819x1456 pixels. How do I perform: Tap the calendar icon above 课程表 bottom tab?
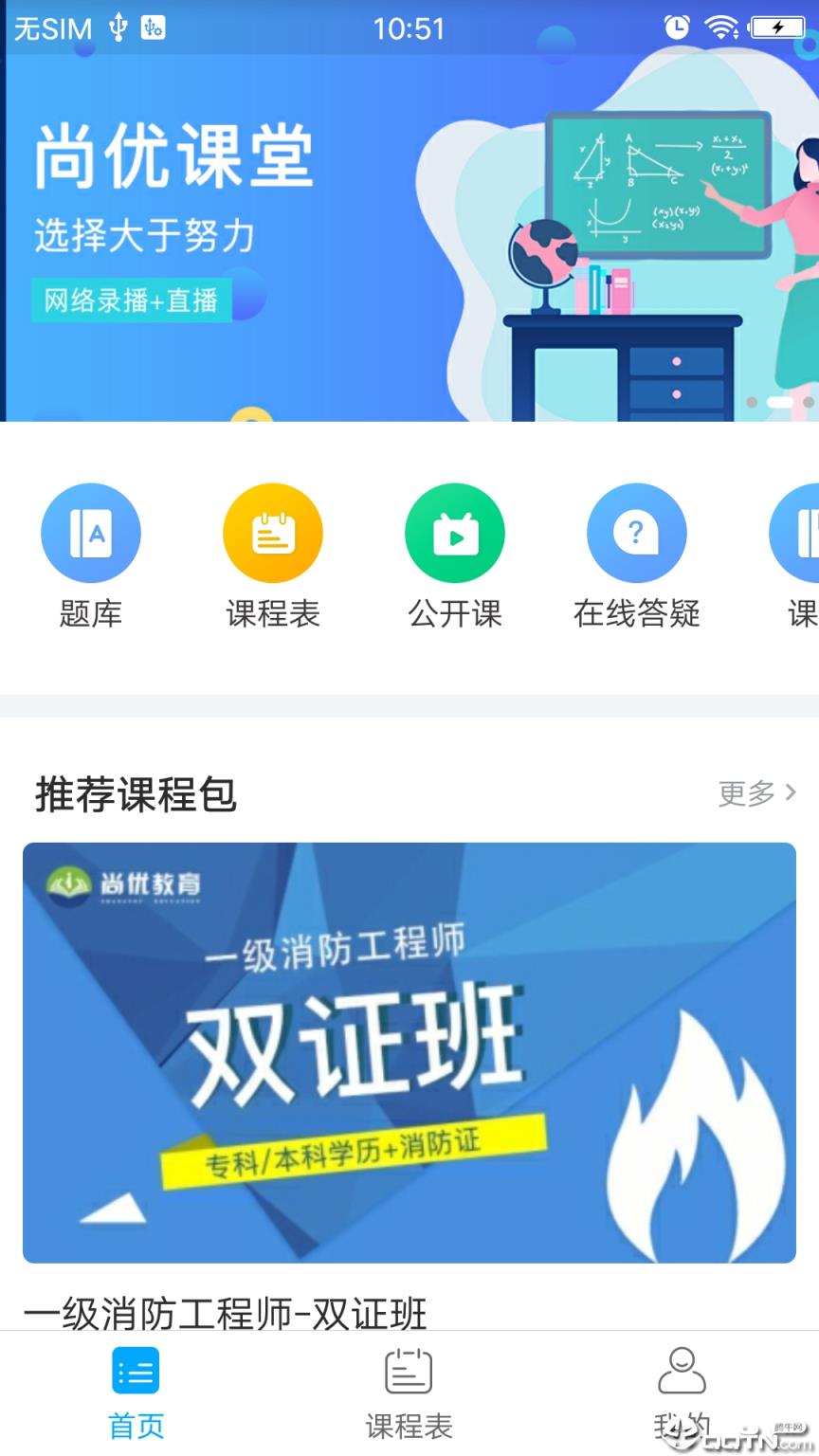[x=409, y=1371]
